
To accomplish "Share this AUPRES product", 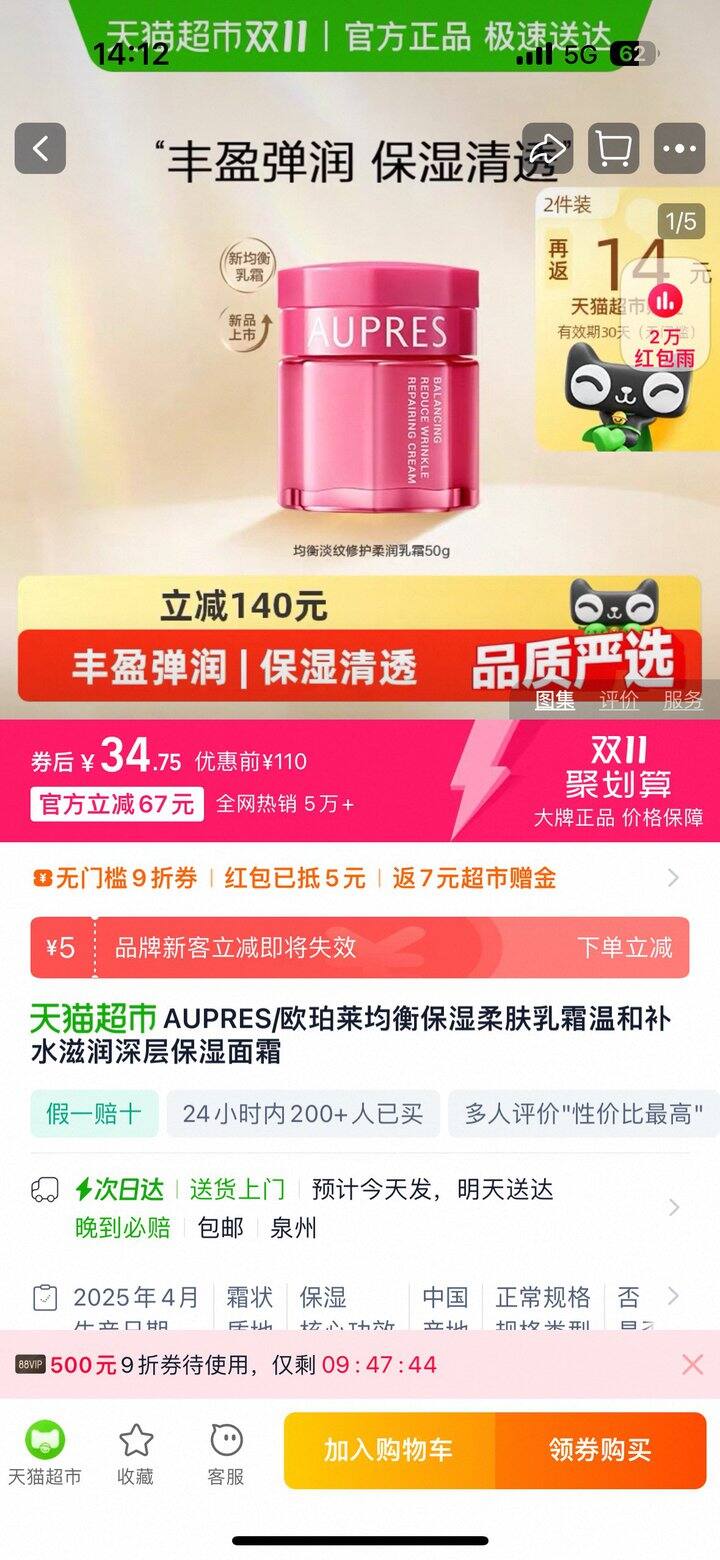I will (x=547, y=149).
